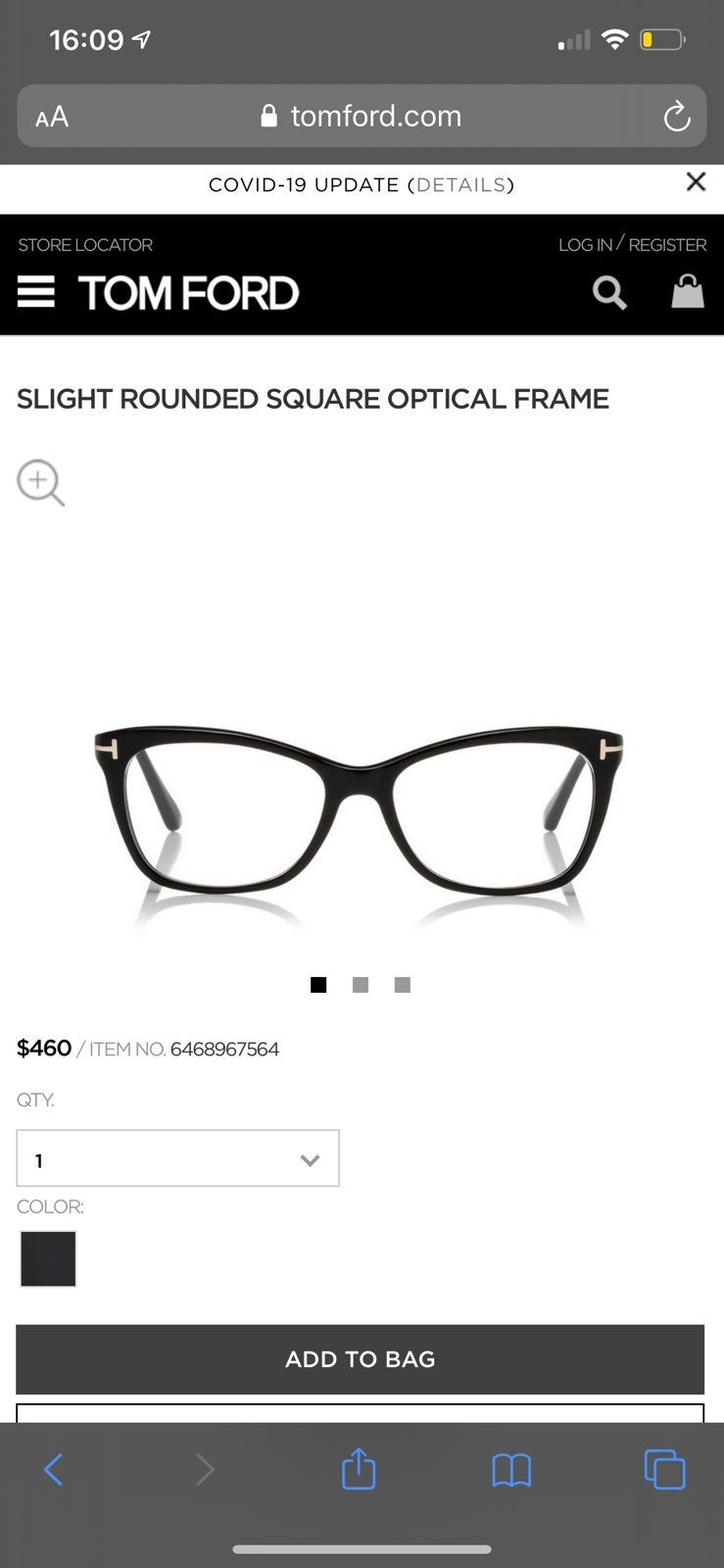Show the third product image dot
The image size is (724, 1568).
(403, 985)
